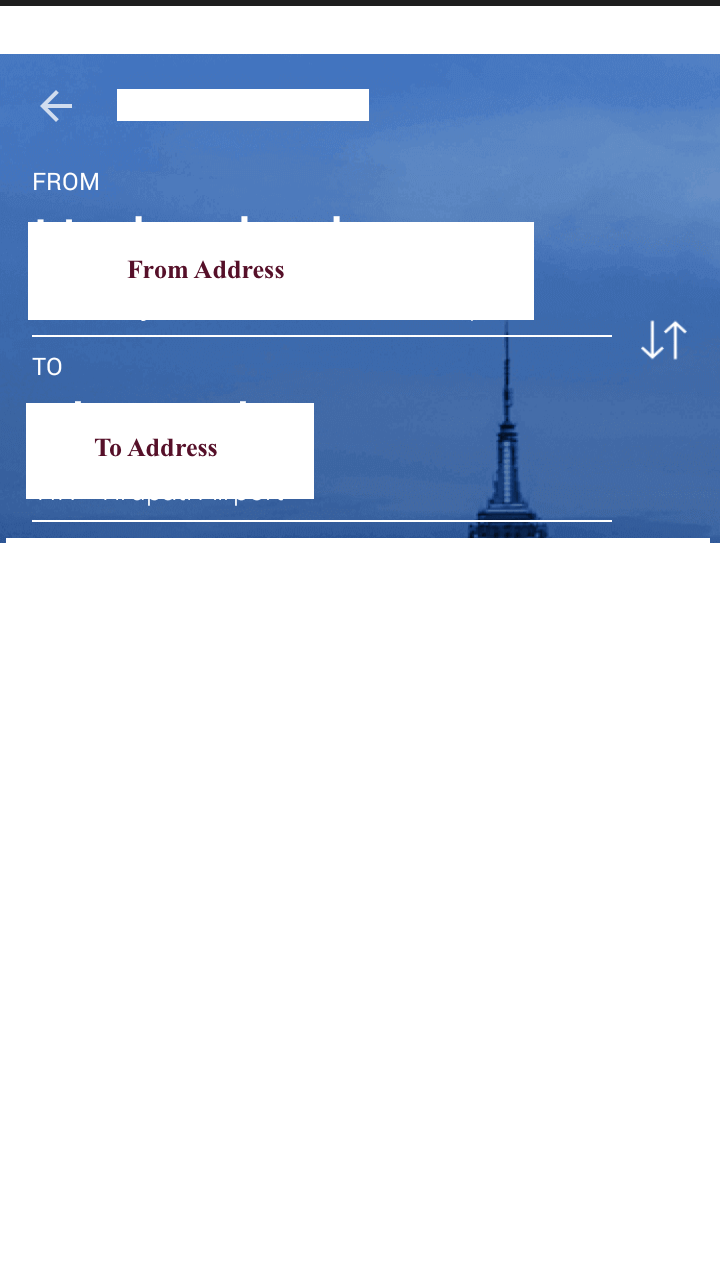Viewport: 720px width, 1280px height.
Task: Select the To Address field
Action: [x=170, y=451]
